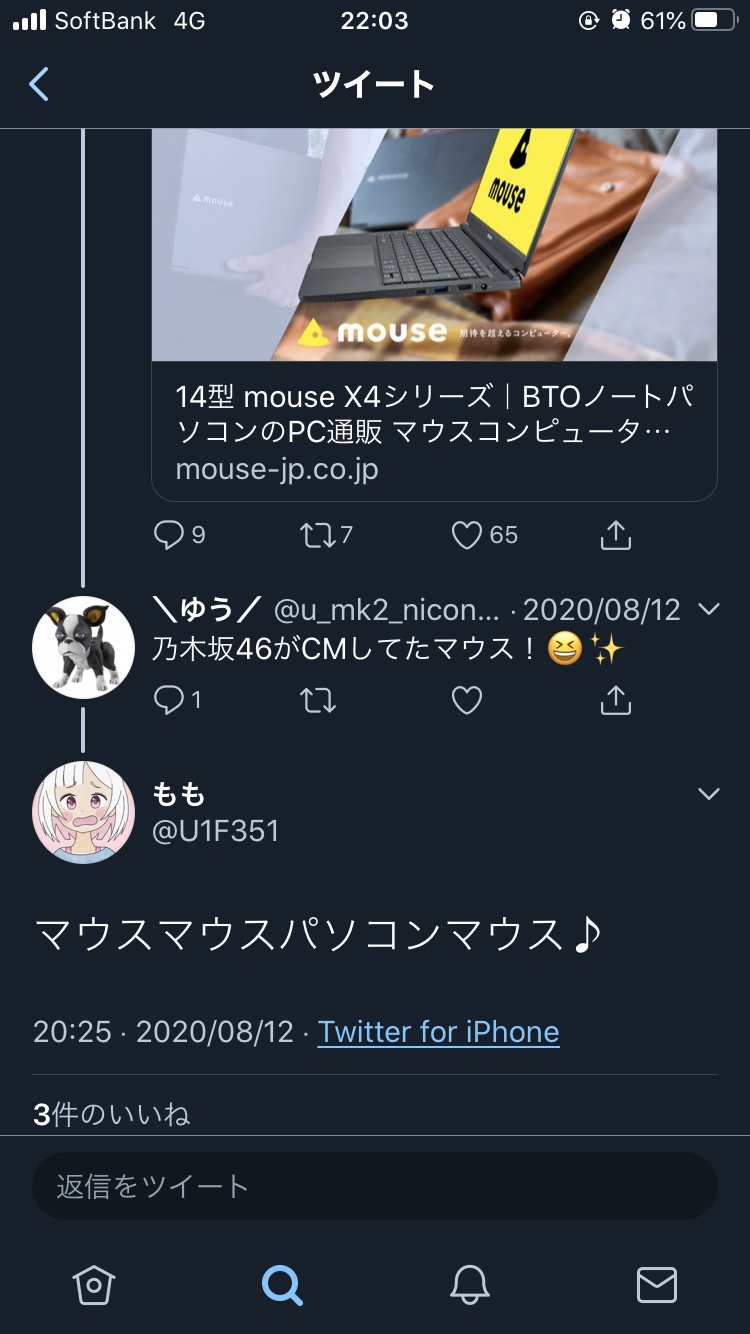Viewport: 750px width, 1334px height.
Task: Tap the 返信をツイート reply field
Action: click(x=374, y=1186)
